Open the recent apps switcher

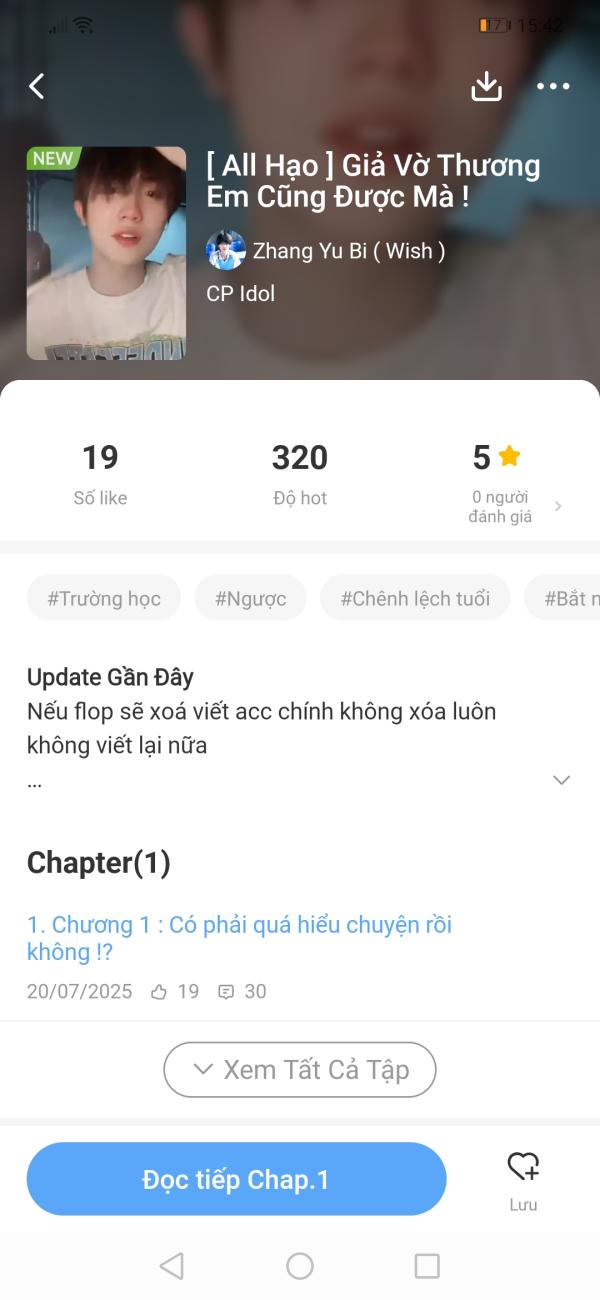click(427, 1266)
